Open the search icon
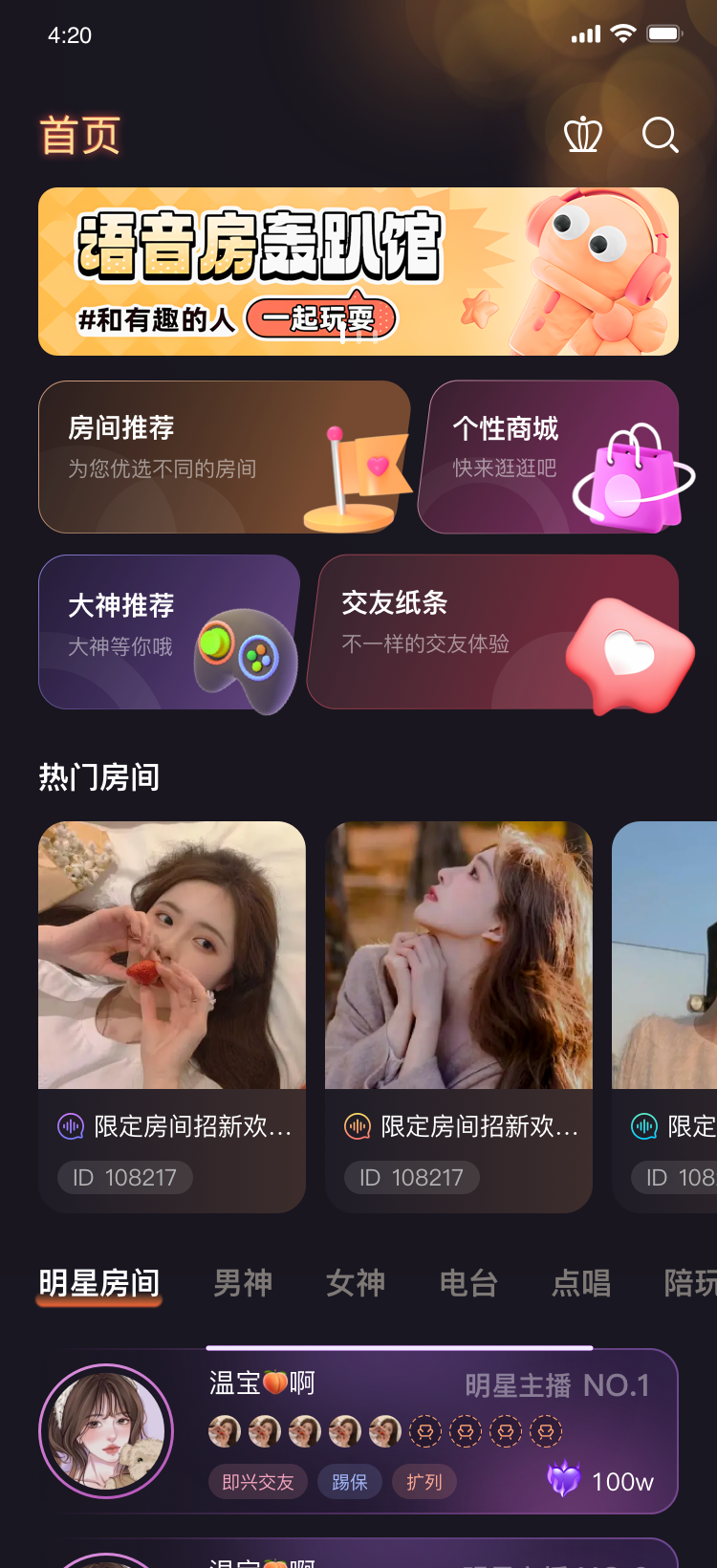 coord(660,135)
